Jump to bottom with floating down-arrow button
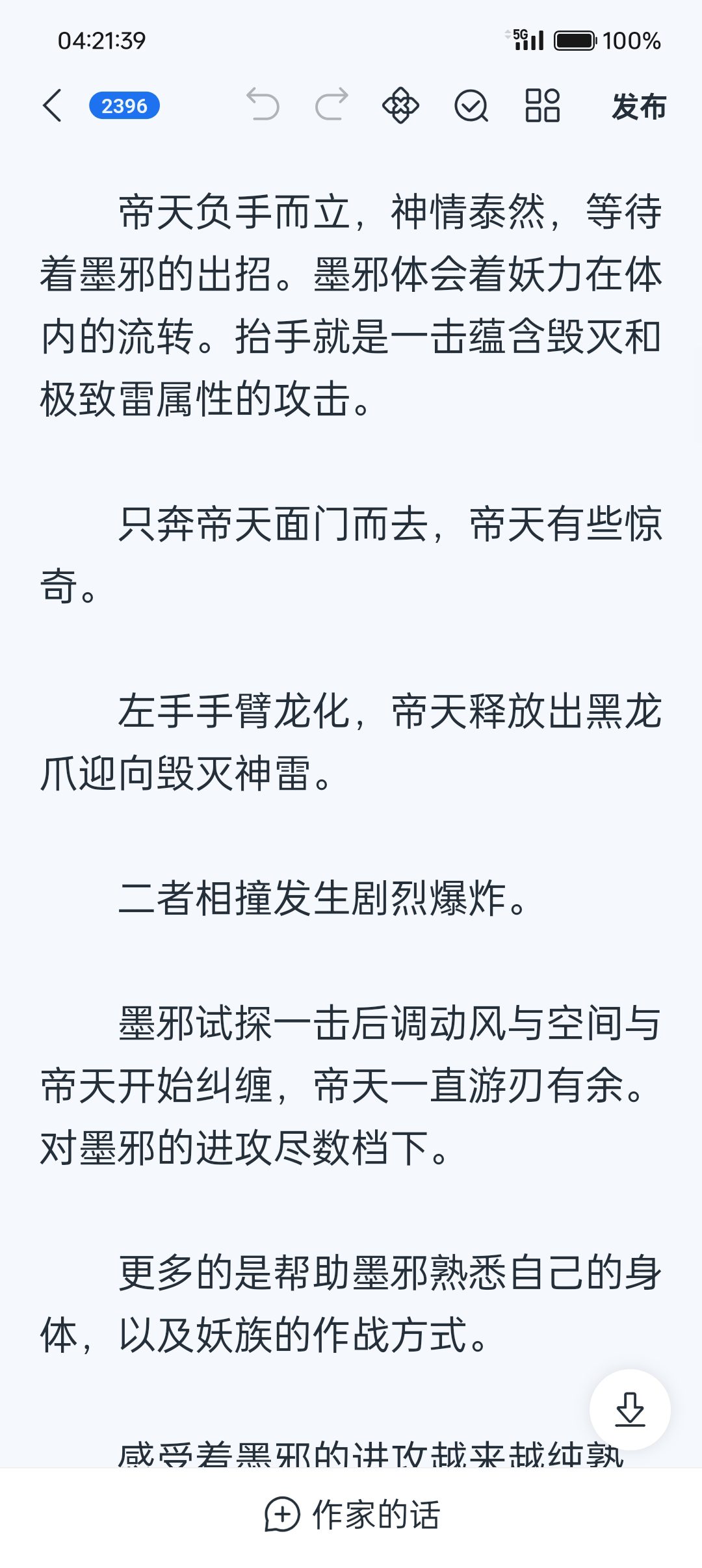This screenshot has width=702, height=1568. click(630, 1410)
